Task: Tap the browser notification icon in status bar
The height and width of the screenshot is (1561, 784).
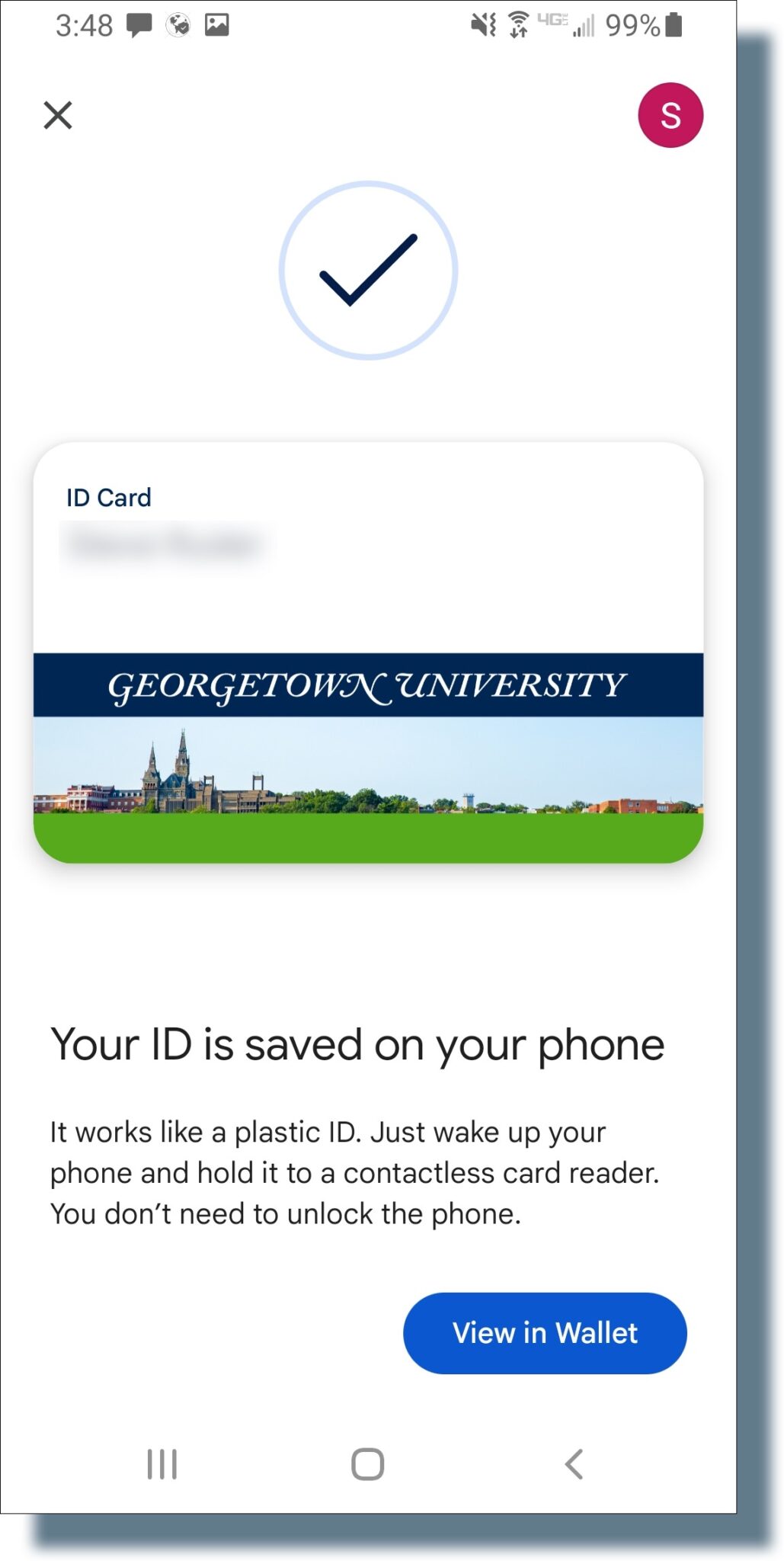Action: pos(178,23)
